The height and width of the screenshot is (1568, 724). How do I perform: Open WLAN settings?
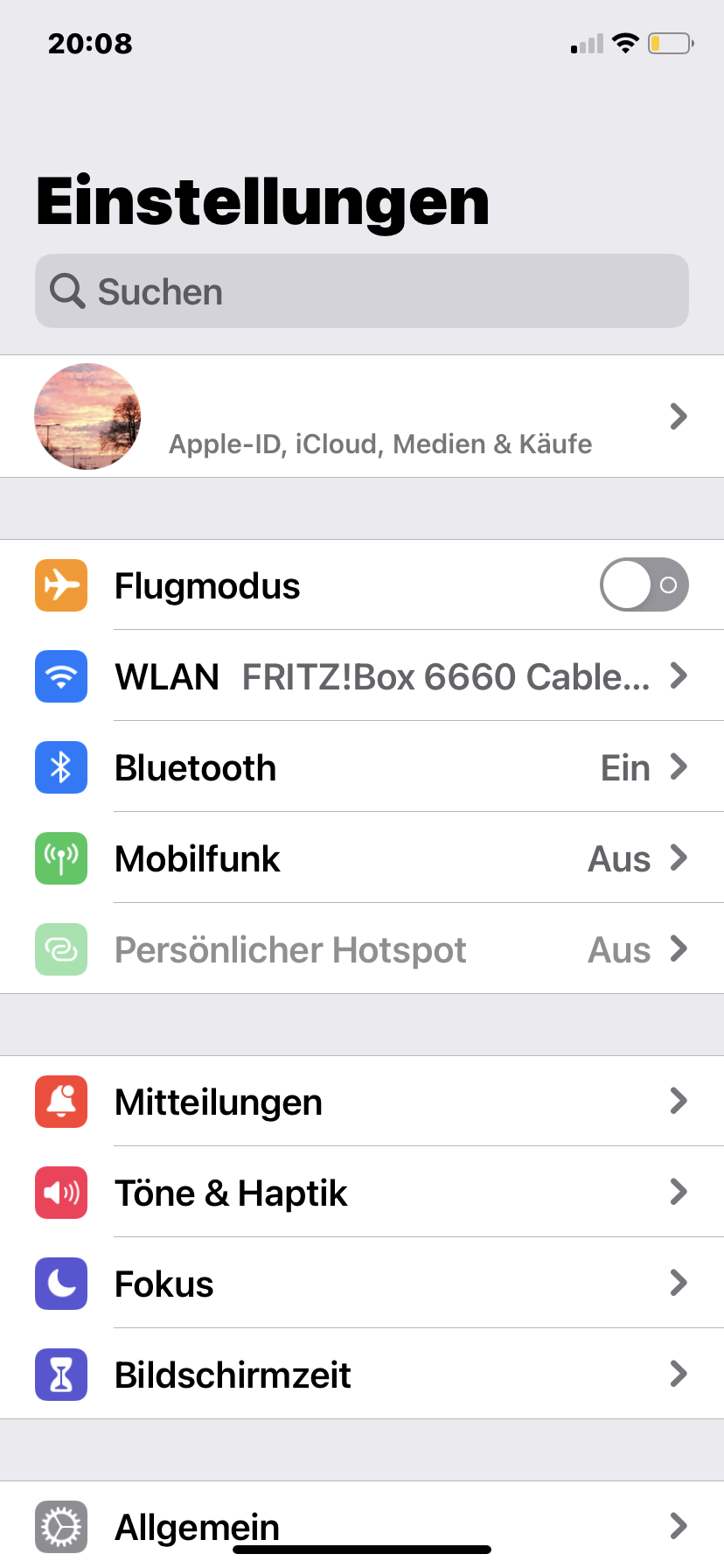tap(362, 676)
